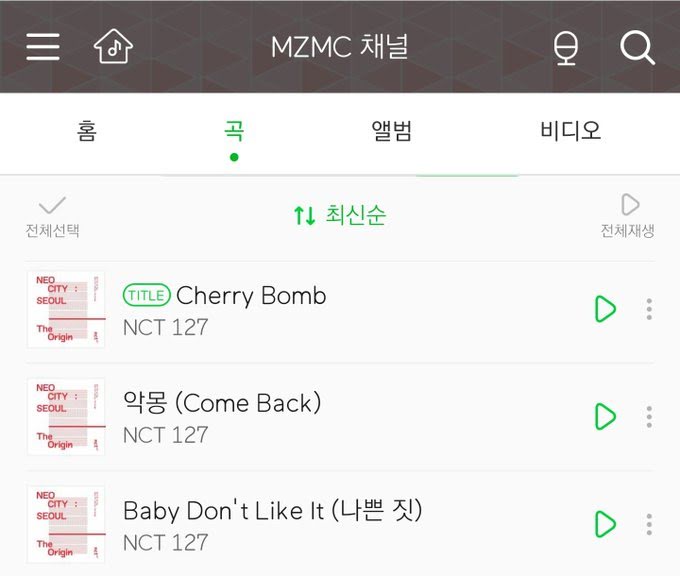Play Cherry Bomb
This screenshot has width=680, height=576.
(x=605, y=309)
